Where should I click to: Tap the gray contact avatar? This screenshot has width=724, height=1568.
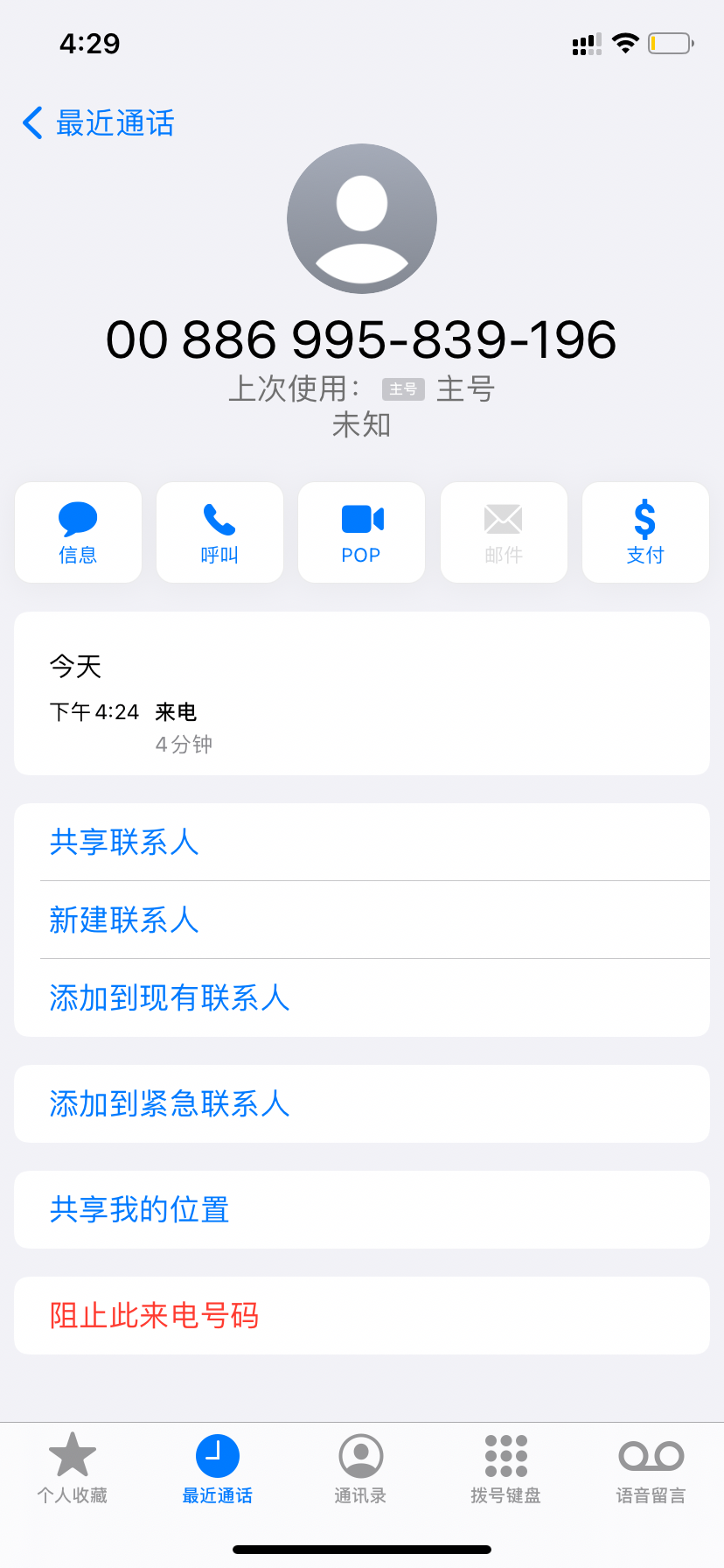click(361, 218)
